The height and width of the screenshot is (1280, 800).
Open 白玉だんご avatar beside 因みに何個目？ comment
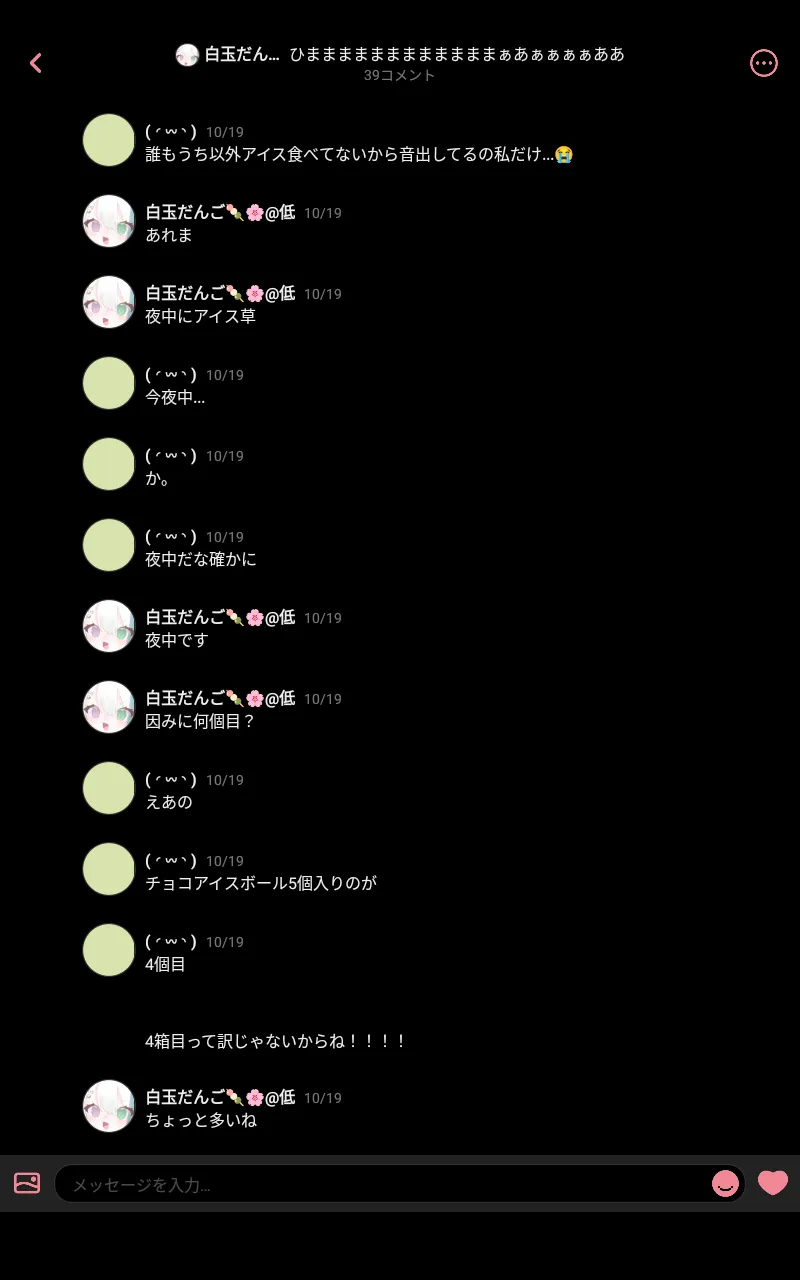point(108,707)
